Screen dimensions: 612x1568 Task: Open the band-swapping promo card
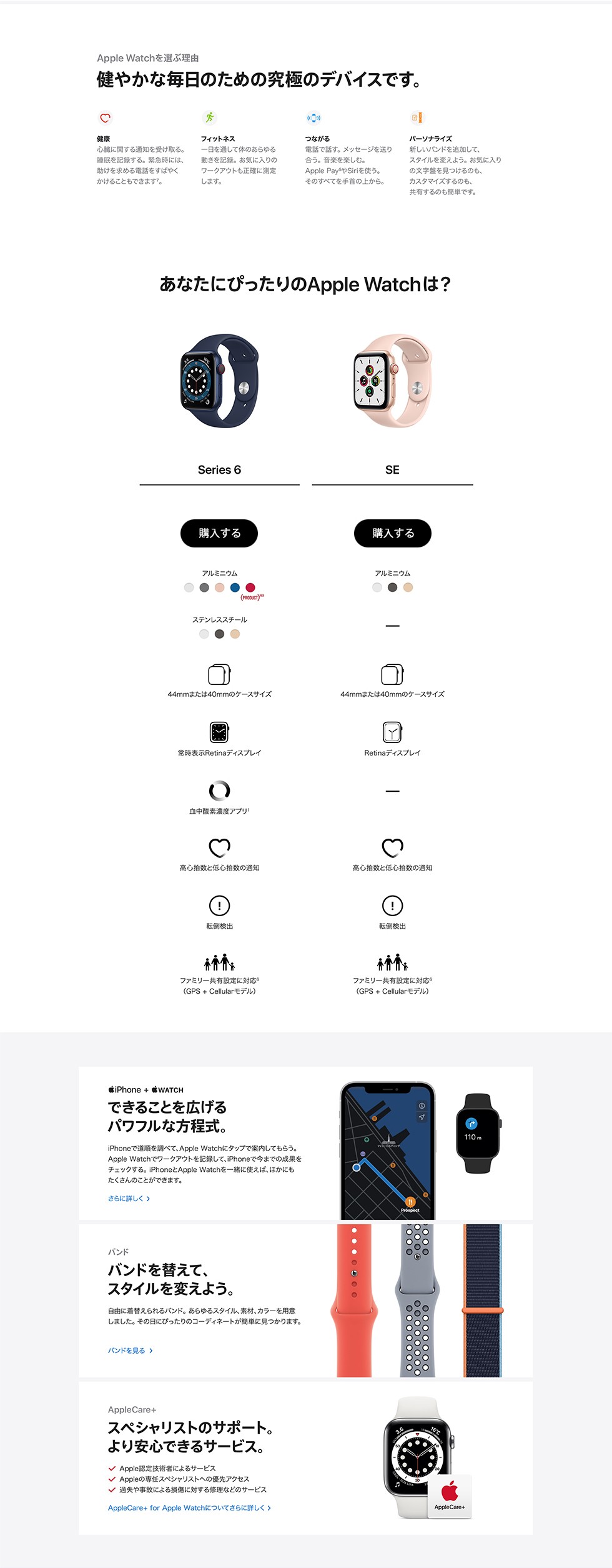[x=305, y=1300]
